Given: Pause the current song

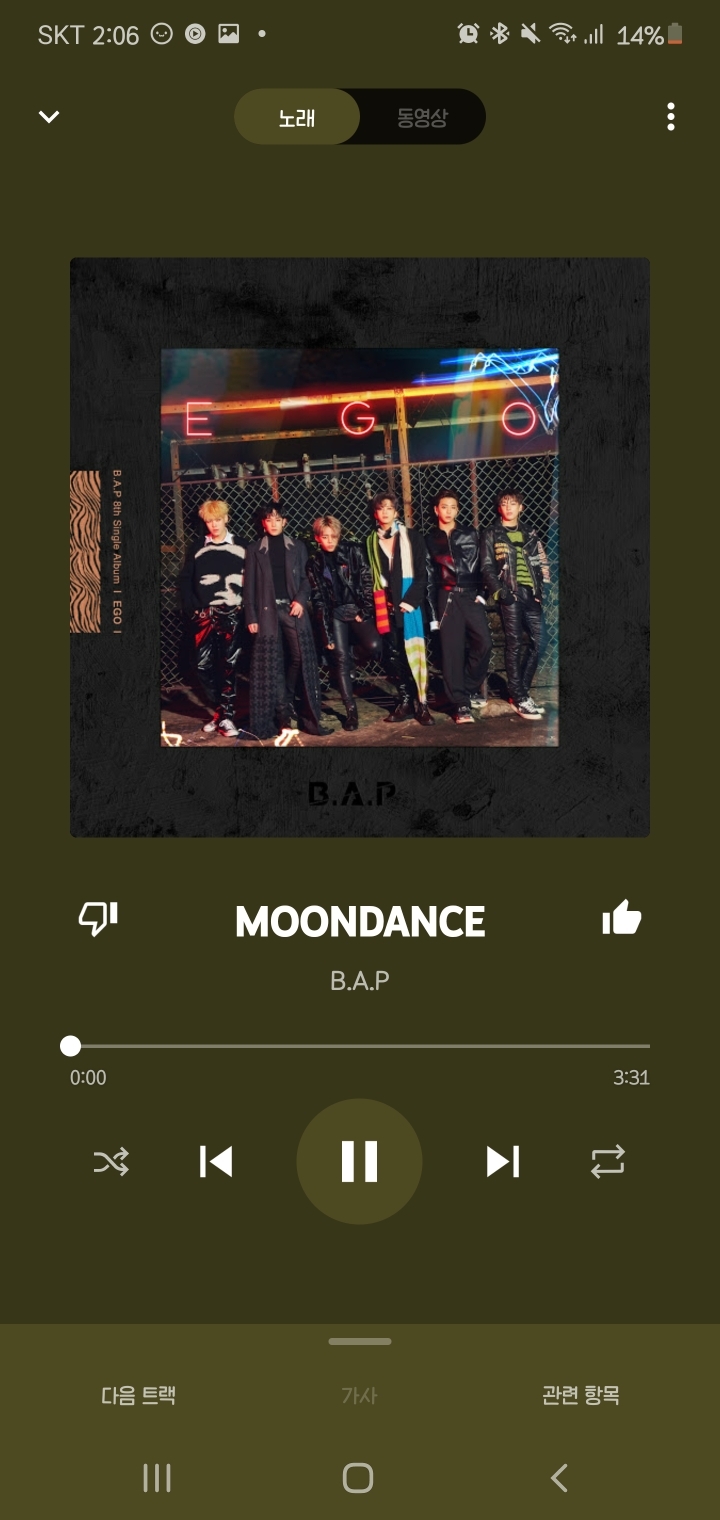Looking at the screenshot, I should [359, 1162].
